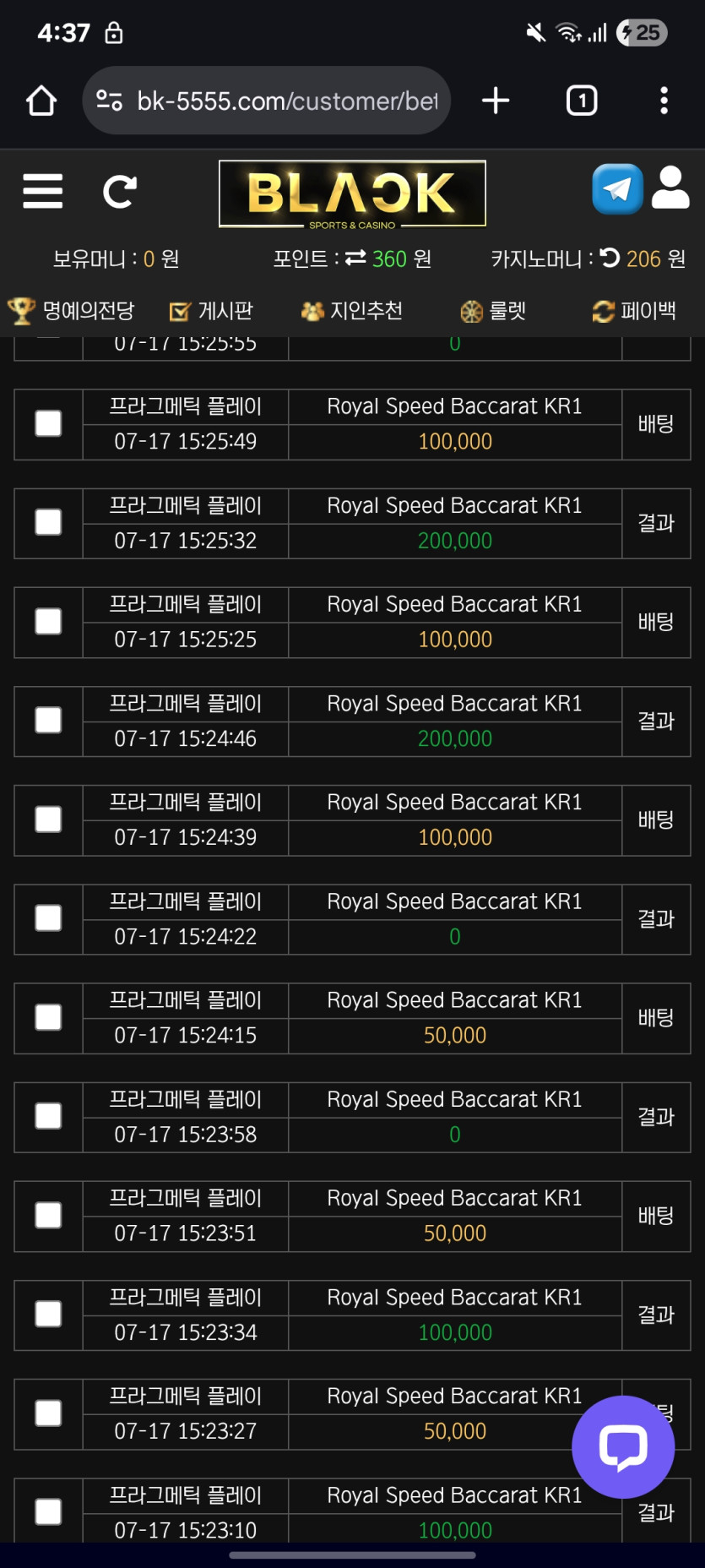705x1568 pixels.
Task: Open the Telegram contact icon
Action: 617,188
